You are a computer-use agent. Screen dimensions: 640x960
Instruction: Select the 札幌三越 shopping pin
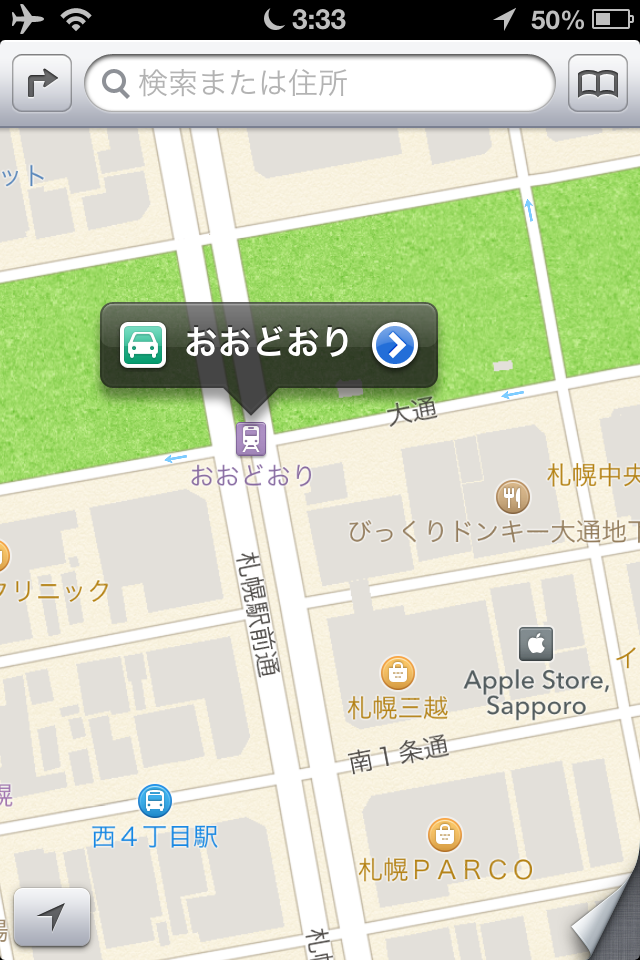[x=398, y=673]
